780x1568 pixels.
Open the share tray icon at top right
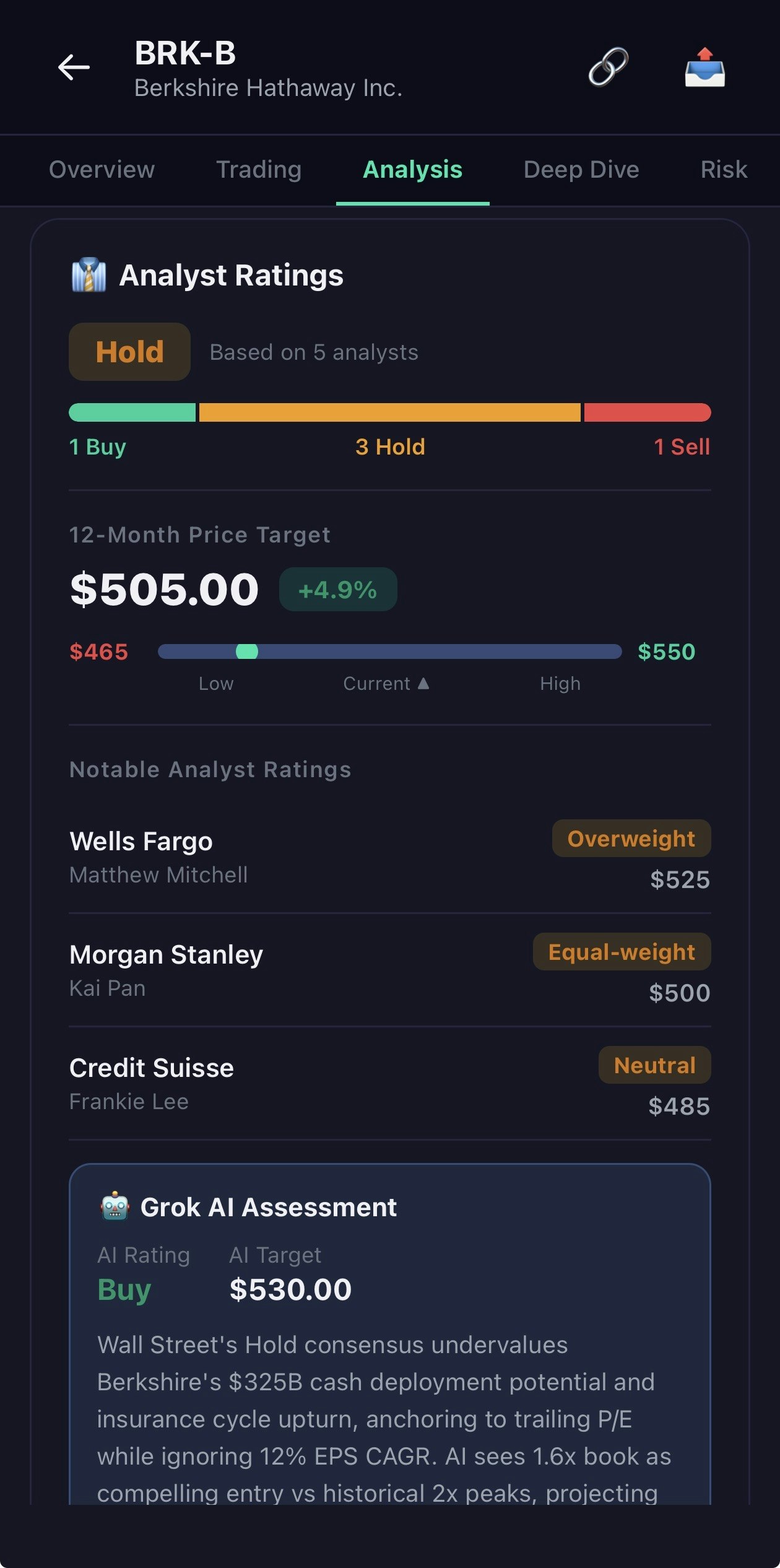(x=706, y=68)
